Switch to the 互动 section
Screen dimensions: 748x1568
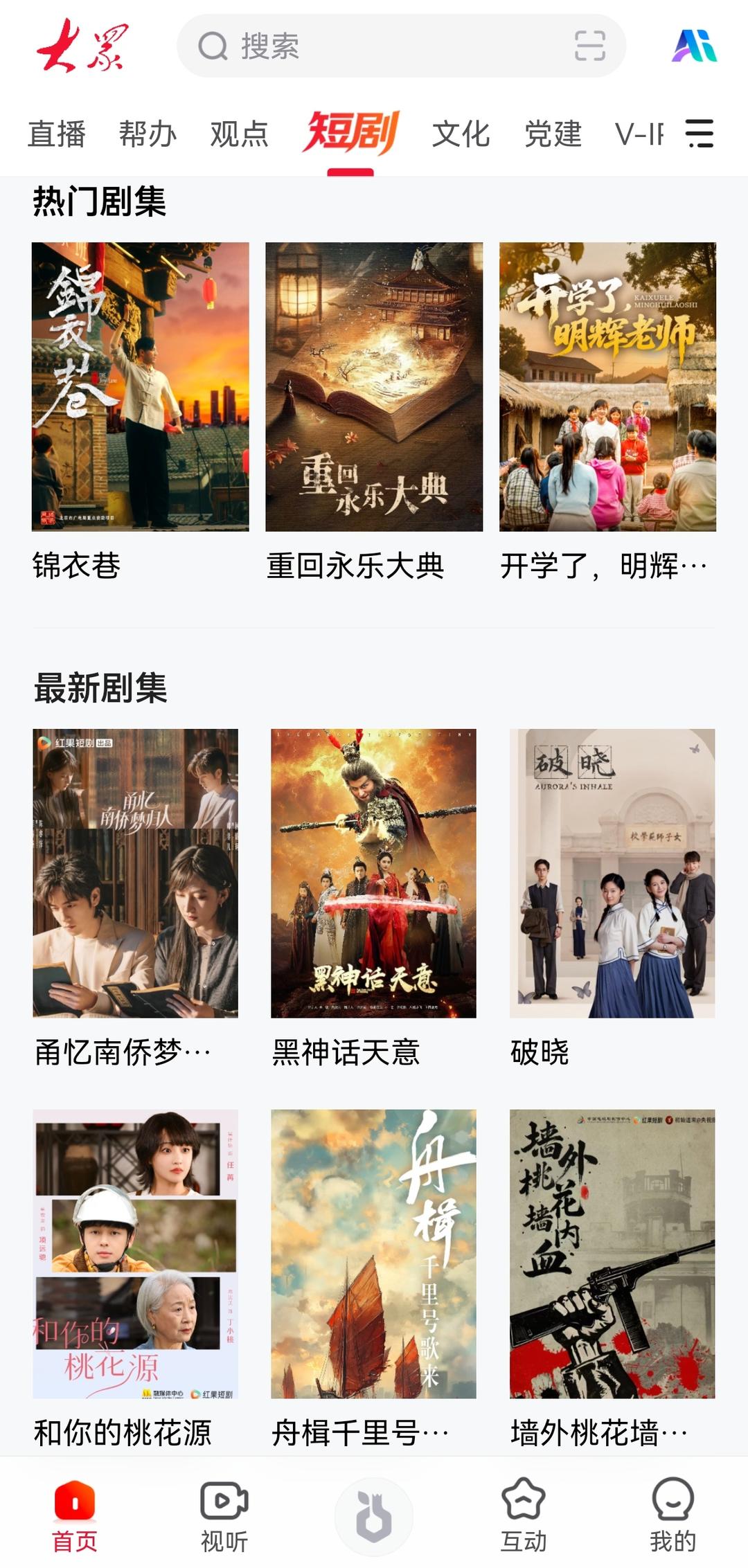tap(524, 1516)
